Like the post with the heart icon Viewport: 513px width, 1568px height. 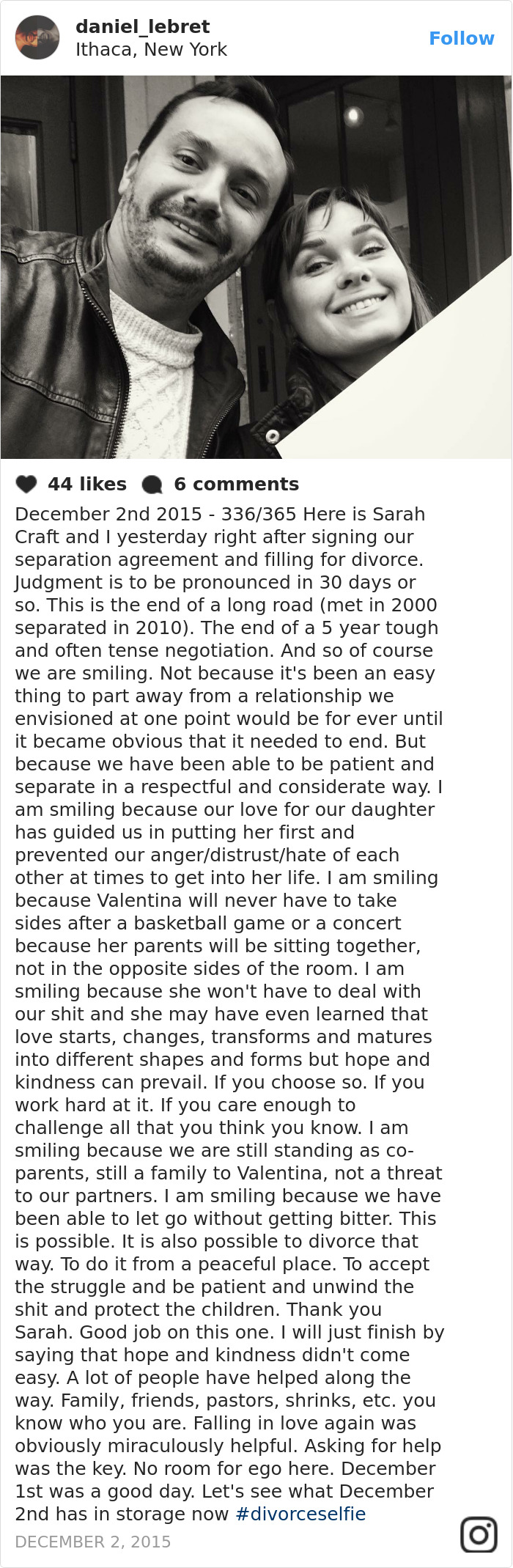[26, 485]
